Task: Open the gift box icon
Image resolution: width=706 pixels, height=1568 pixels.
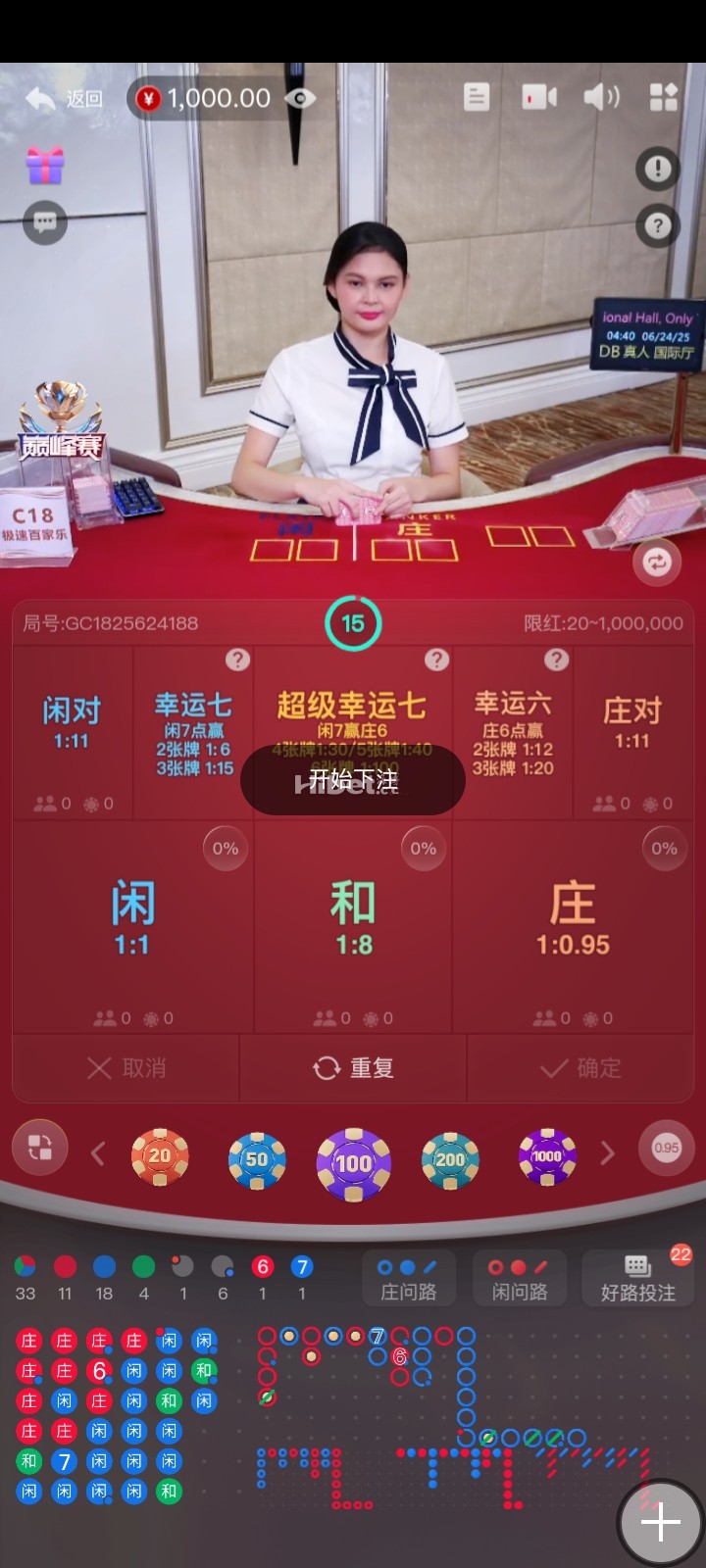Action: tap(45, 166)
